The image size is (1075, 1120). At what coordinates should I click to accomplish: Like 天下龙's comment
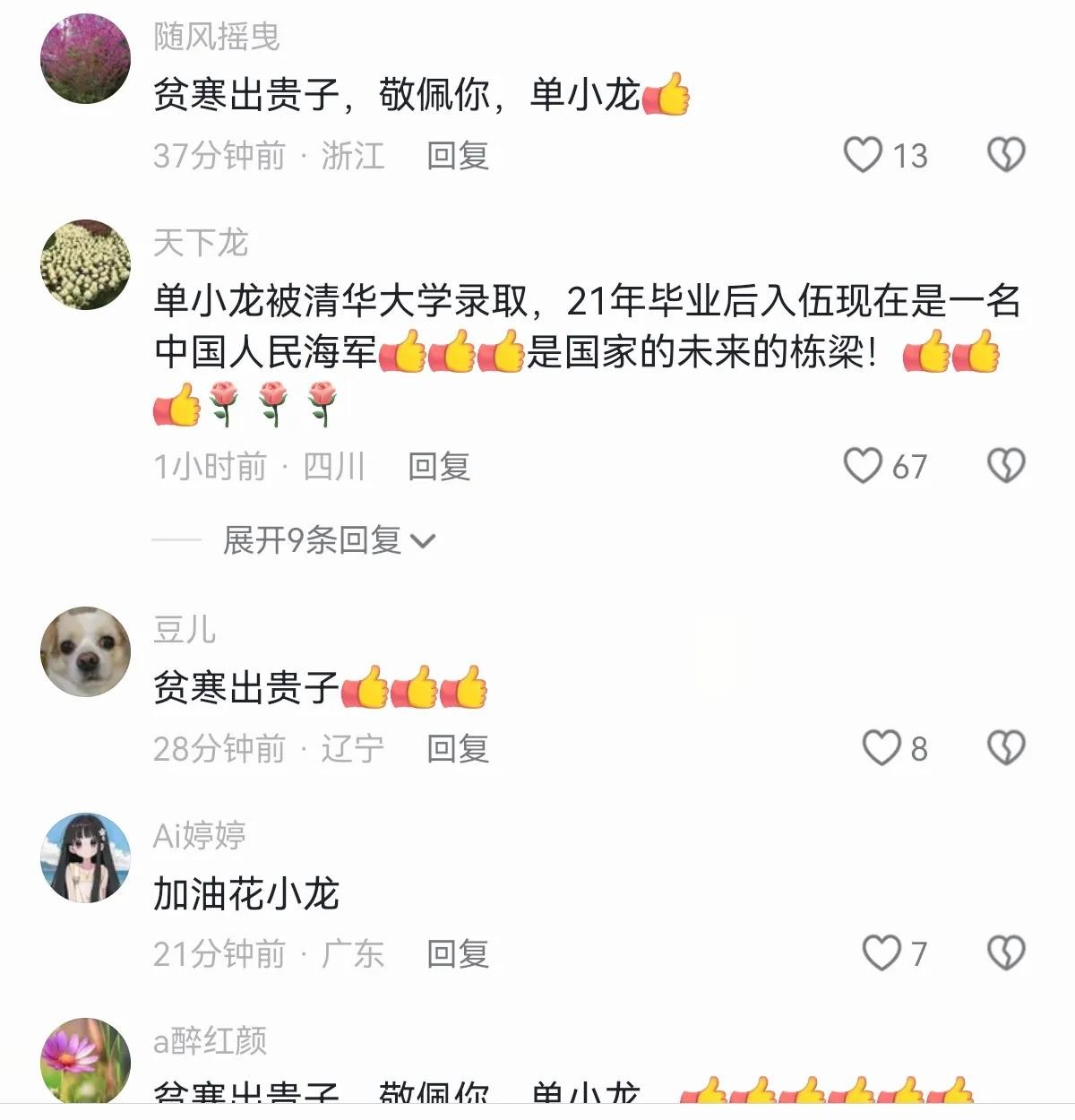[863, 466]
